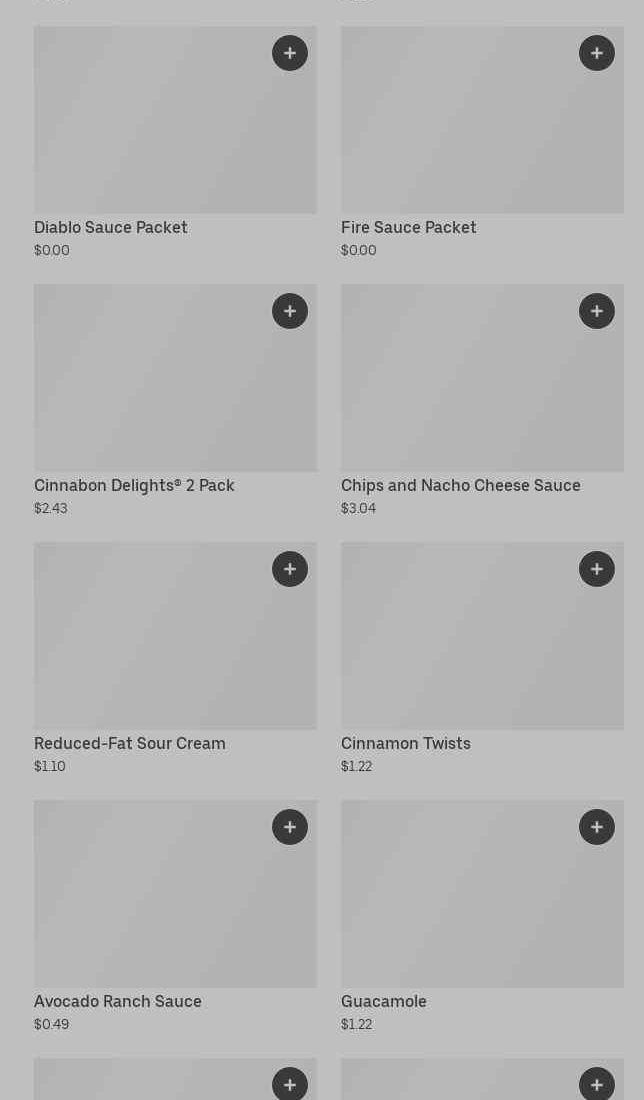The width and height of the screenshot is (644, 1100).
Task: Add Reduced-Fat Sour Cream to order
Action: tap(290, 569)
